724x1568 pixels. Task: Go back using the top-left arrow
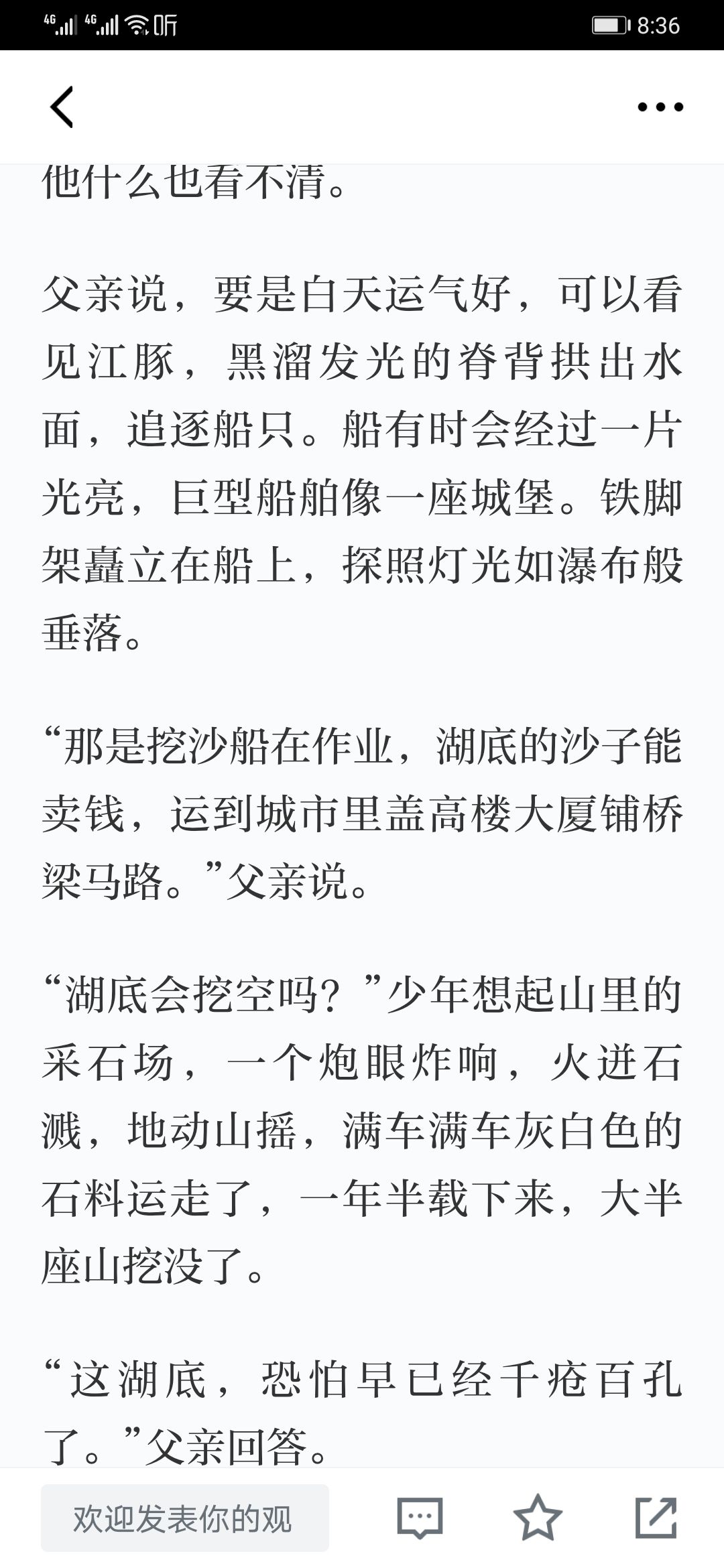62,107
